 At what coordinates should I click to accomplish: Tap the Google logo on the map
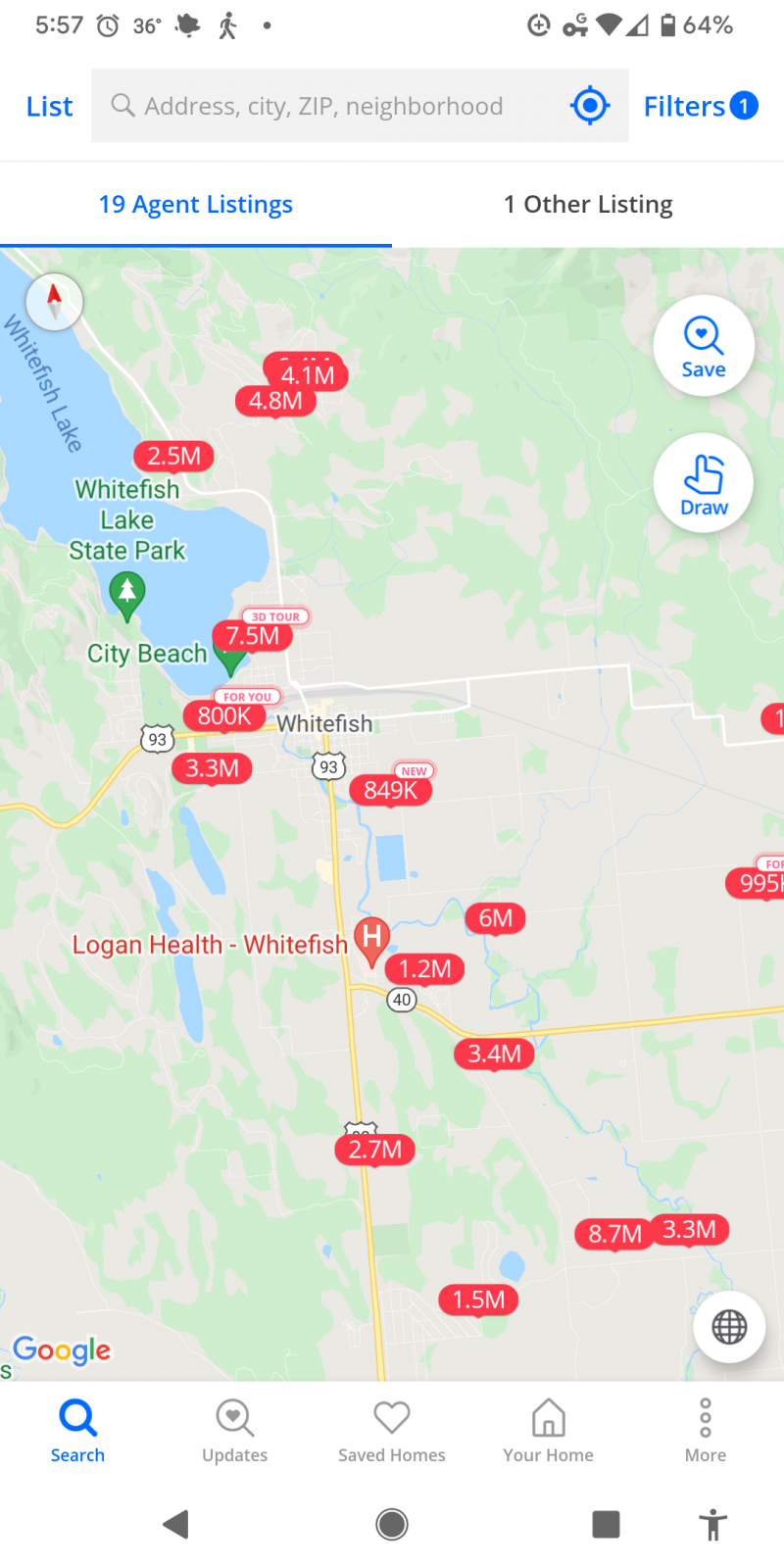(63, 1350)
